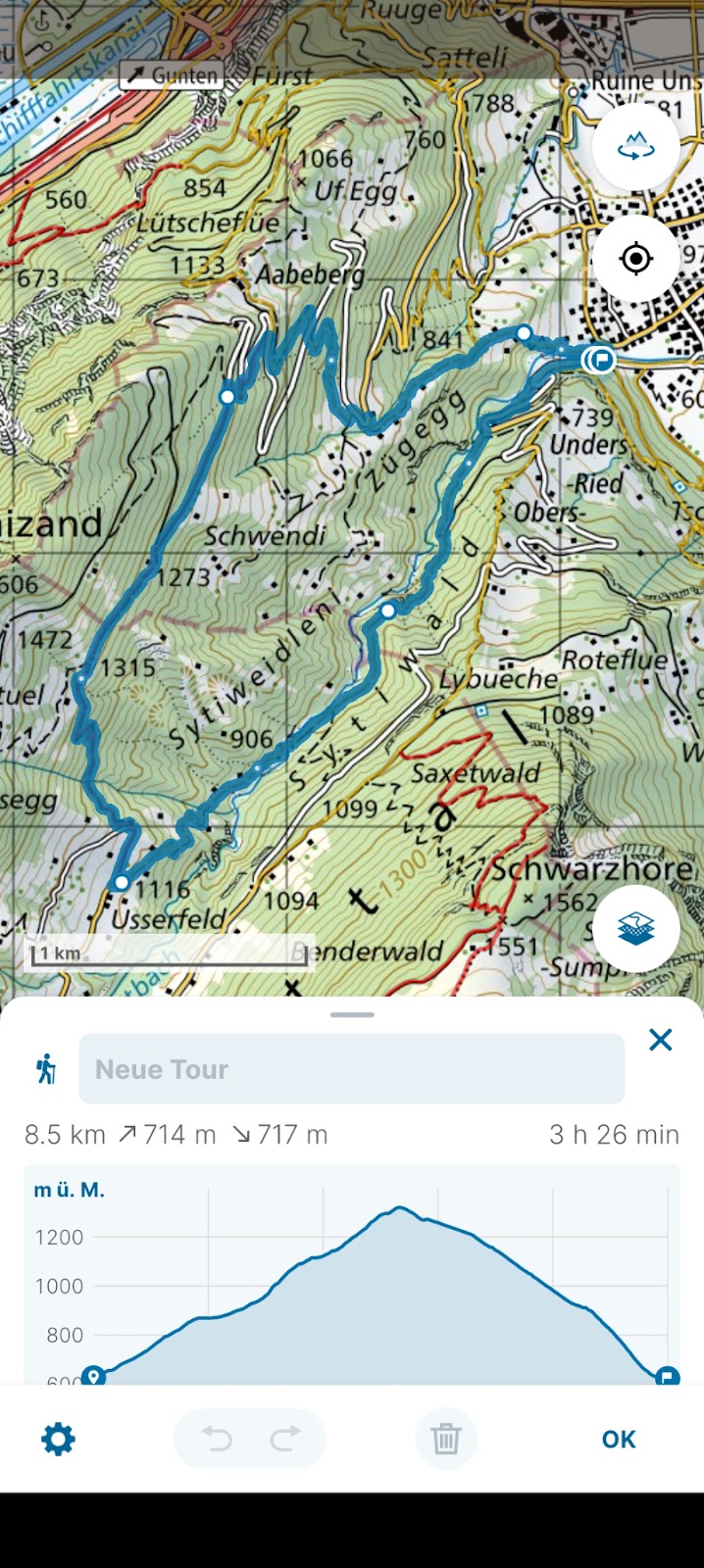The height and width of the screenshot is (1568, 704).
Task: Switch map to 3D terrain view
Action: (635, 148)
